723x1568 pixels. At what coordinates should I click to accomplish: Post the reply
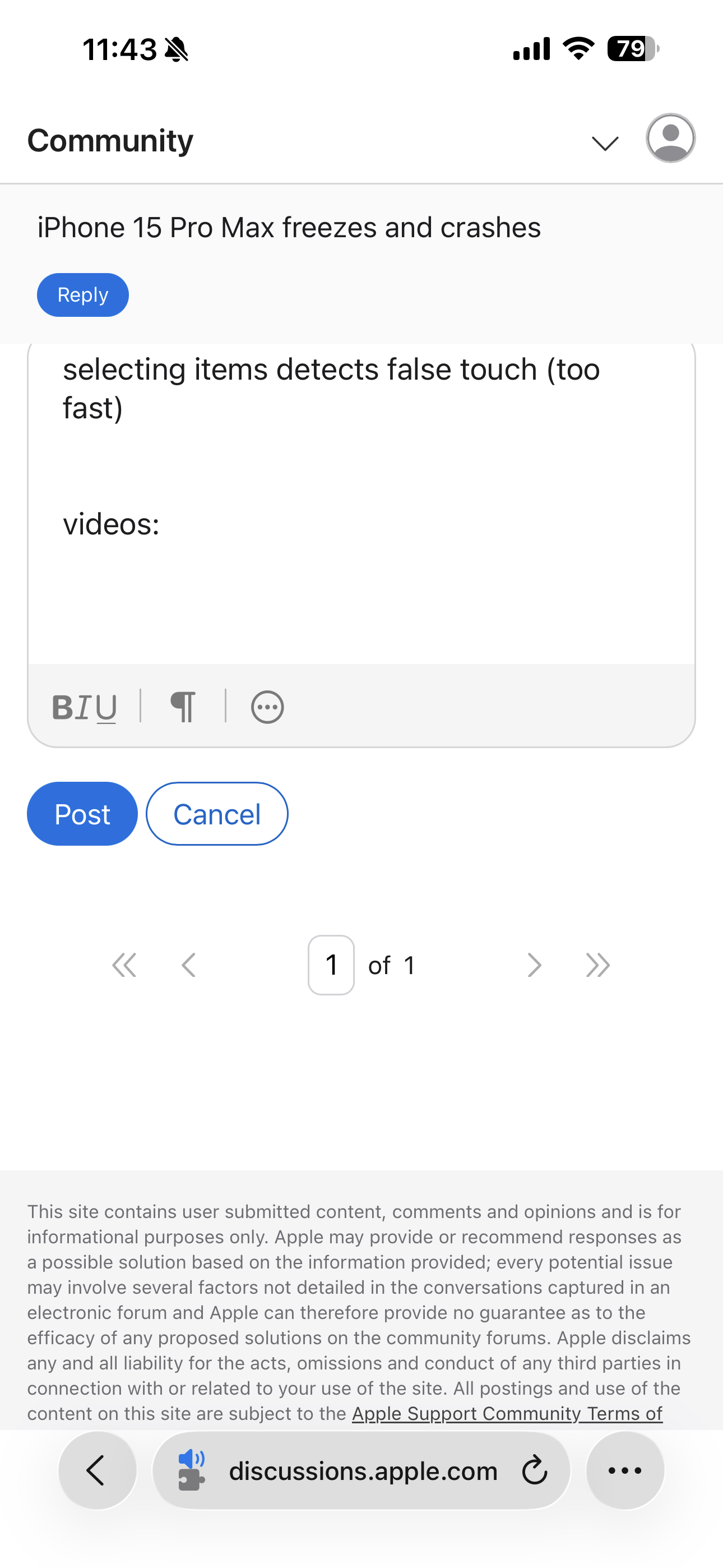tap(82, 814)
